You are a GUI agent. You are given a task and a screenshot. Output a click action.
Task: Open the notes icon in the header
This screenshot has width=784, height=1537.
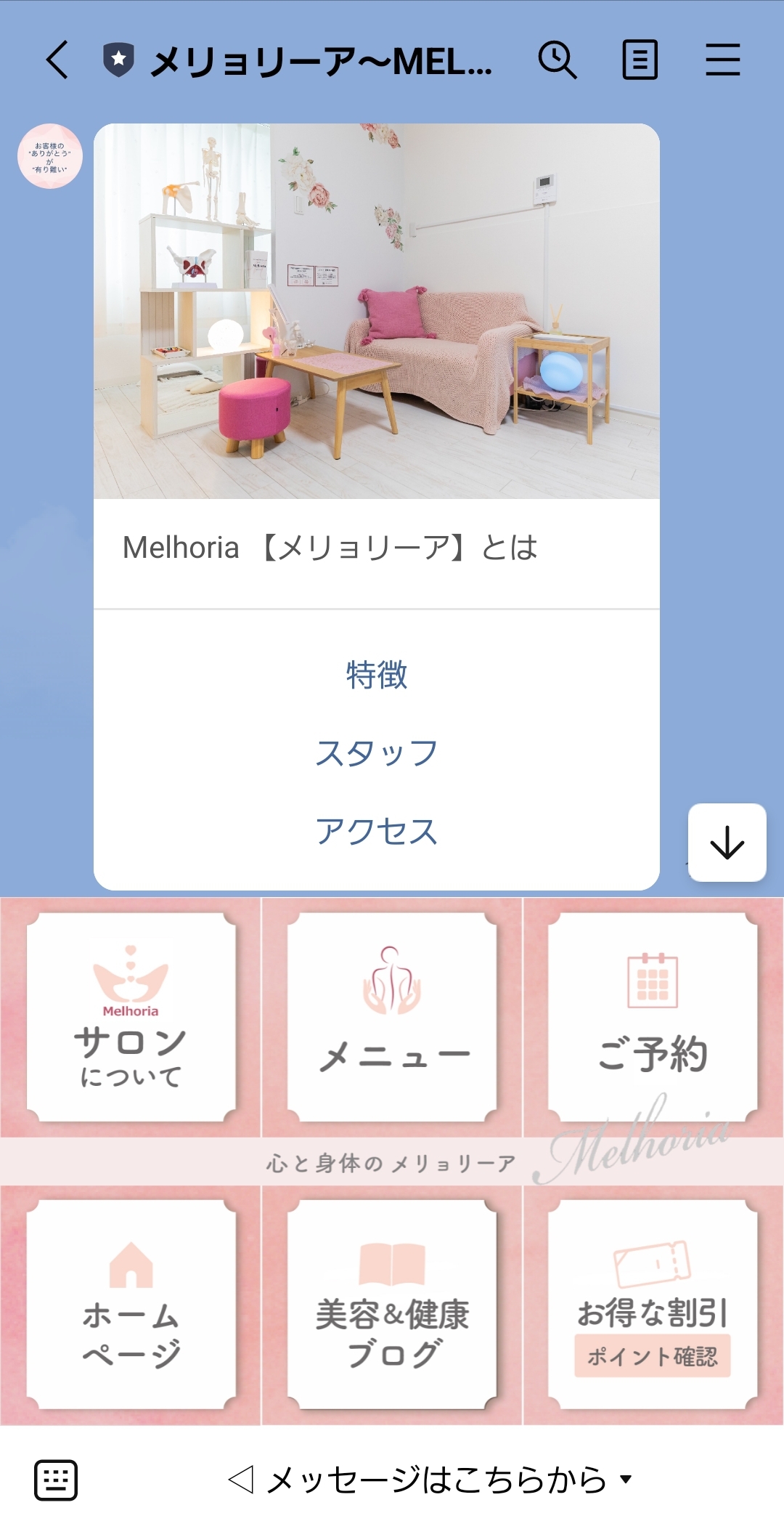click(x=640, y=60)
